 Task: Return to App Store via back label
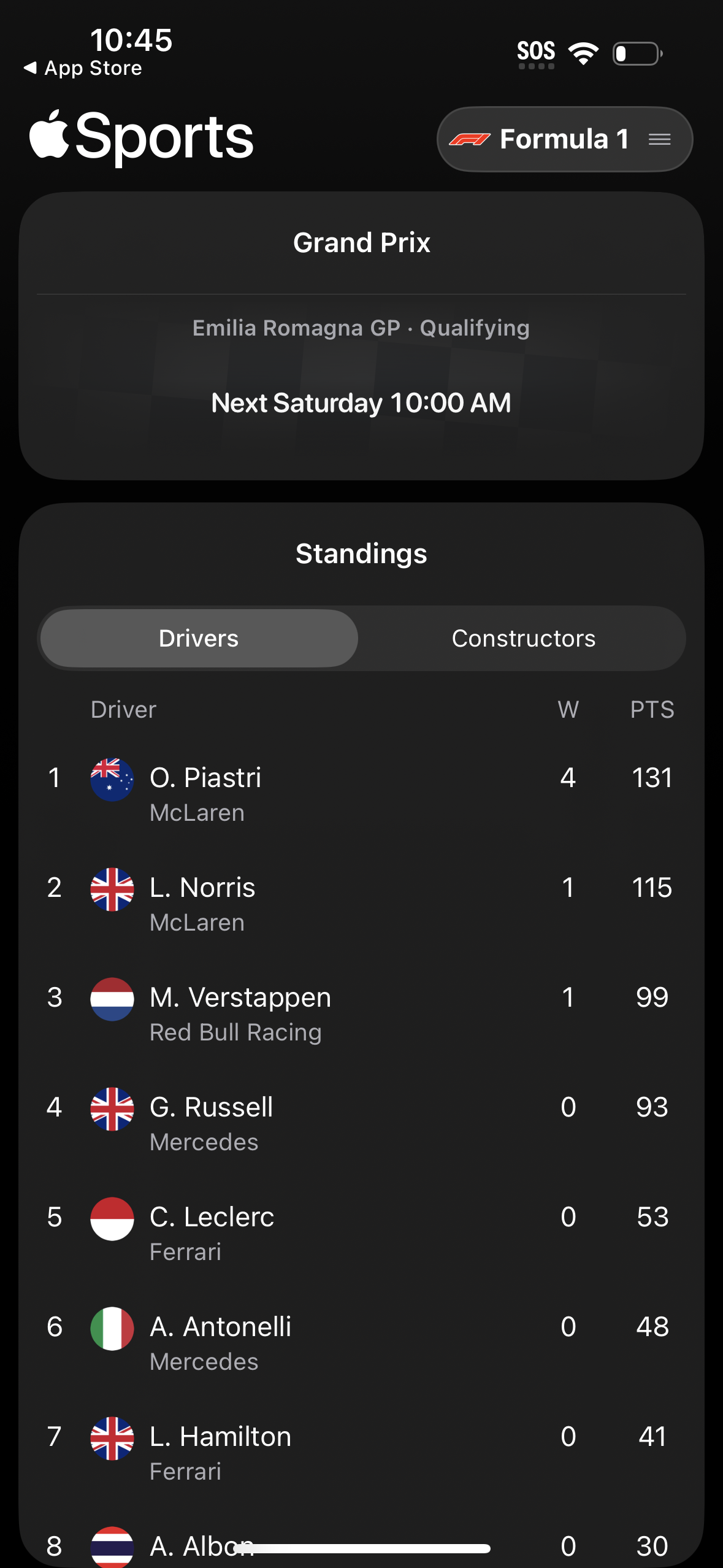83,67
